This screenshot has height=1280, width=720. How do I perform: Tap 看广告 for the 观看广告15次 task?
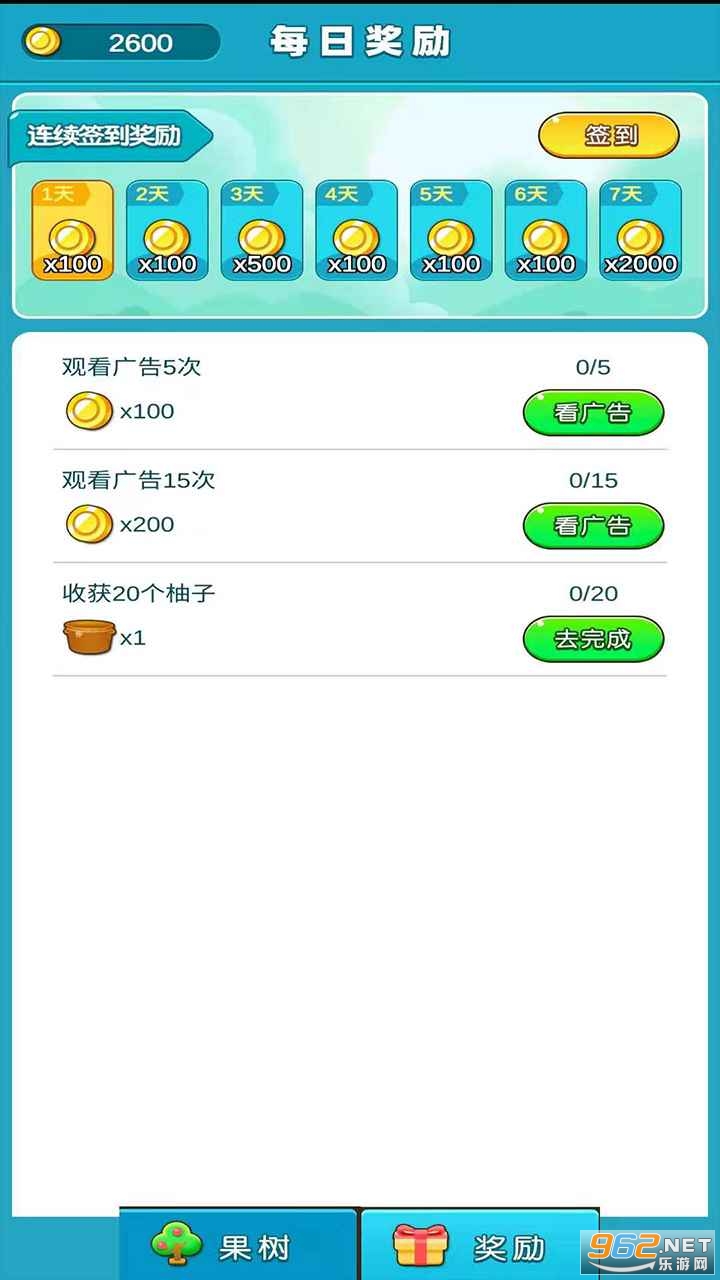click(x=593, y=526)
